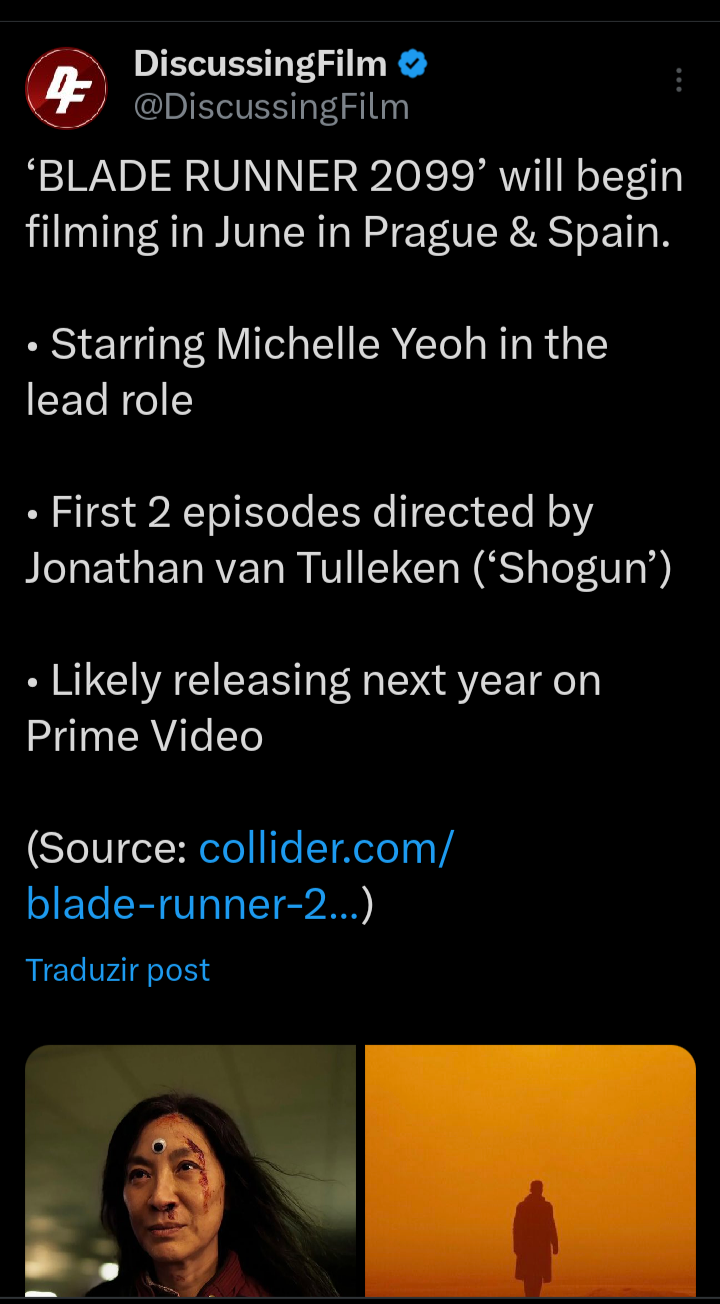Open the post's three-dot overflow menu

679,80
